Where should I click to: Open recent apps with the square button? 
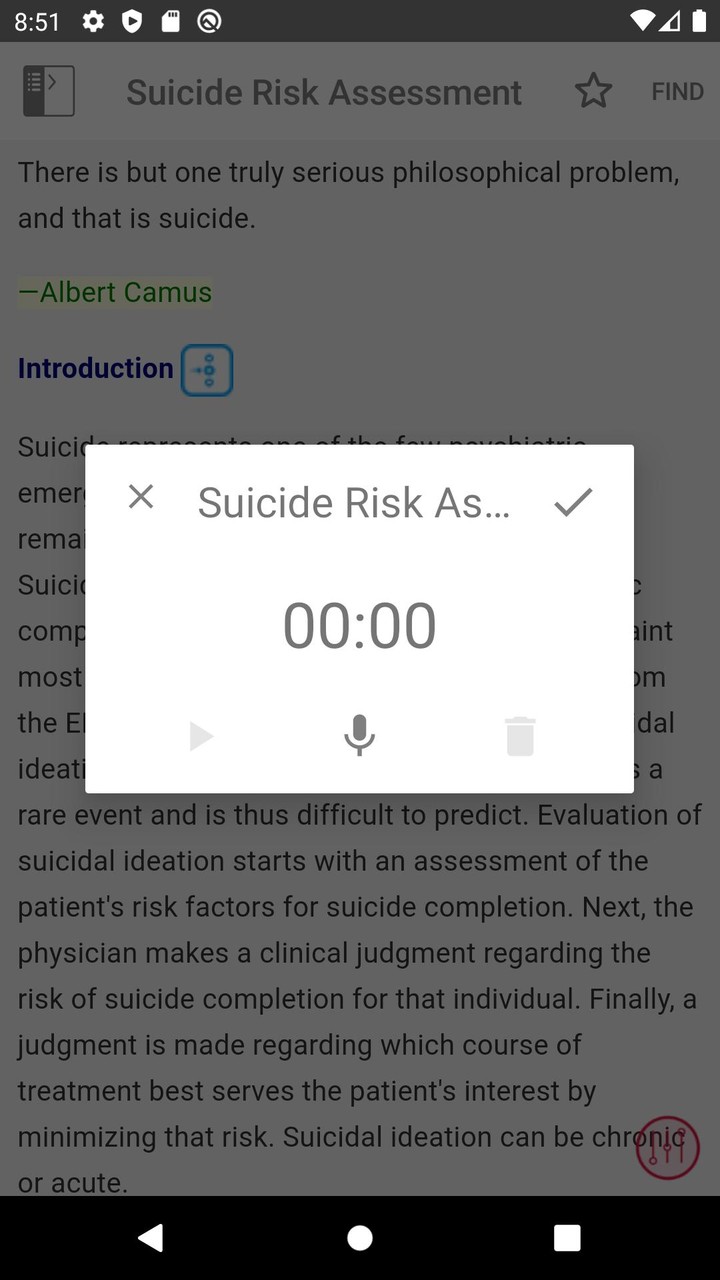pyautogui.click(x=567, y=1237)
